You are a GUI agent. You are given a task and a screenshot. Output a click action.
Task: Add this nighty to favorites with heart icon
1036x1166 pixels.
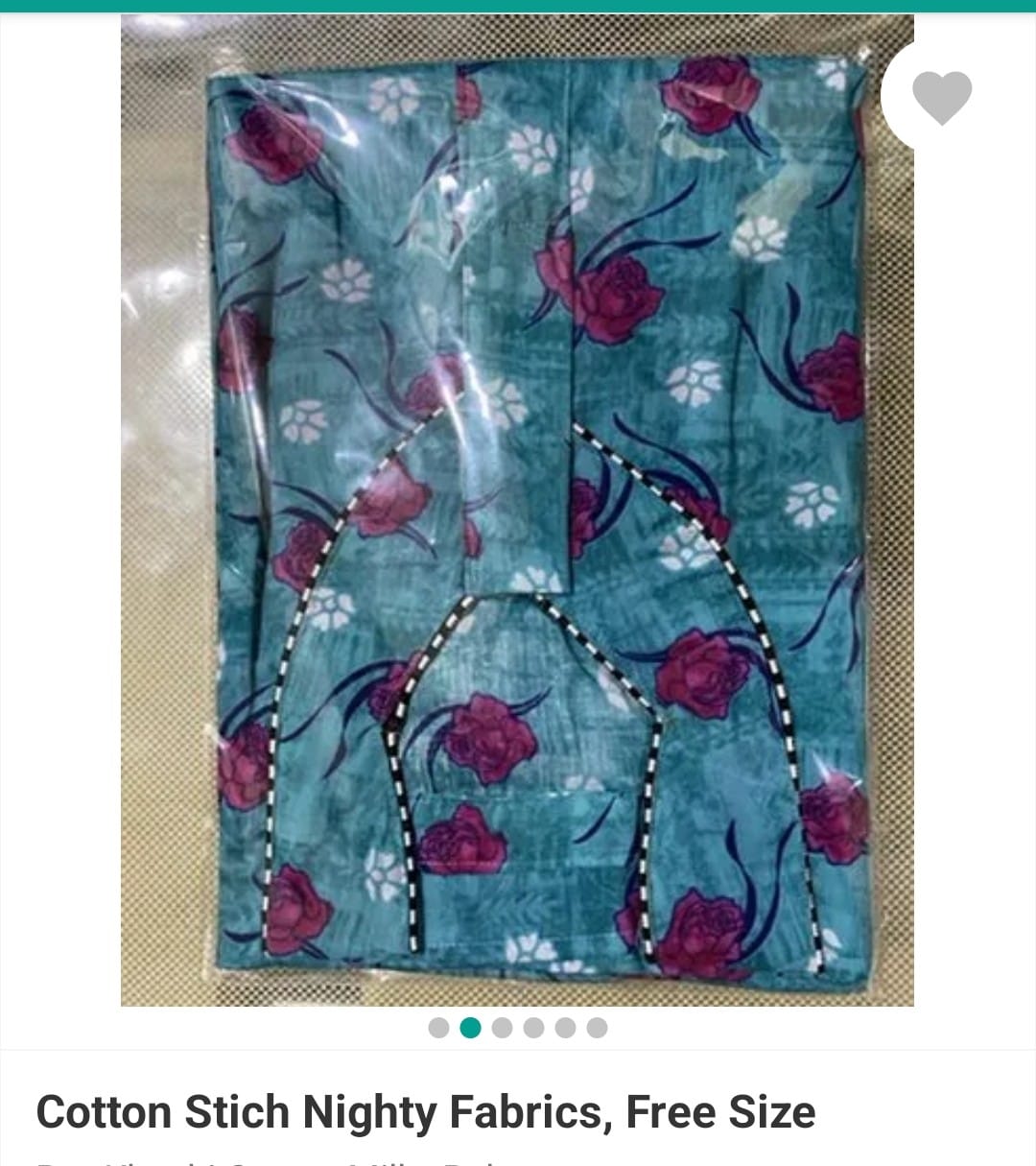point(941,97)
